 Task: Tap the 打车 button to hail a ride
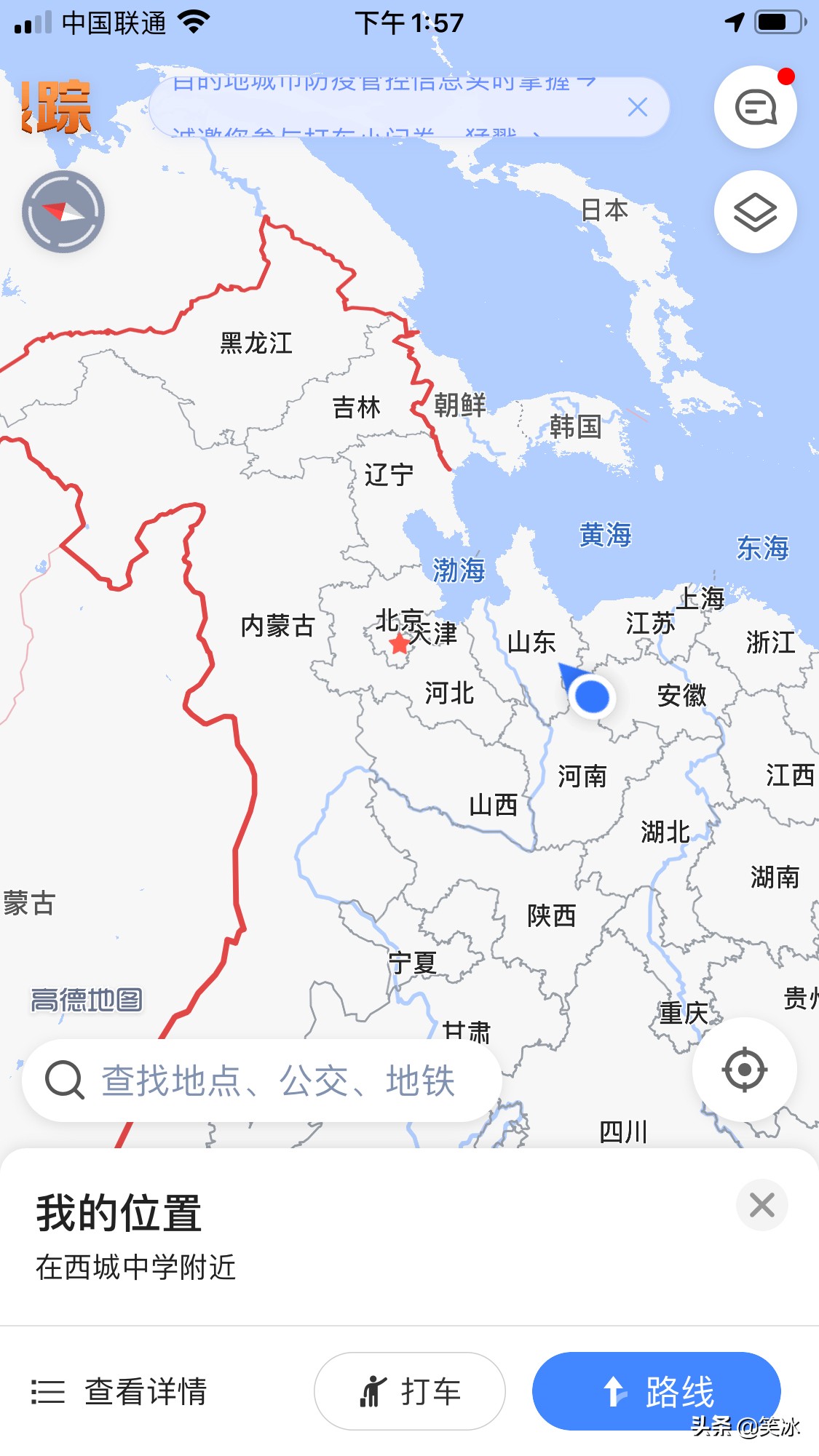tap(410, 1391)
